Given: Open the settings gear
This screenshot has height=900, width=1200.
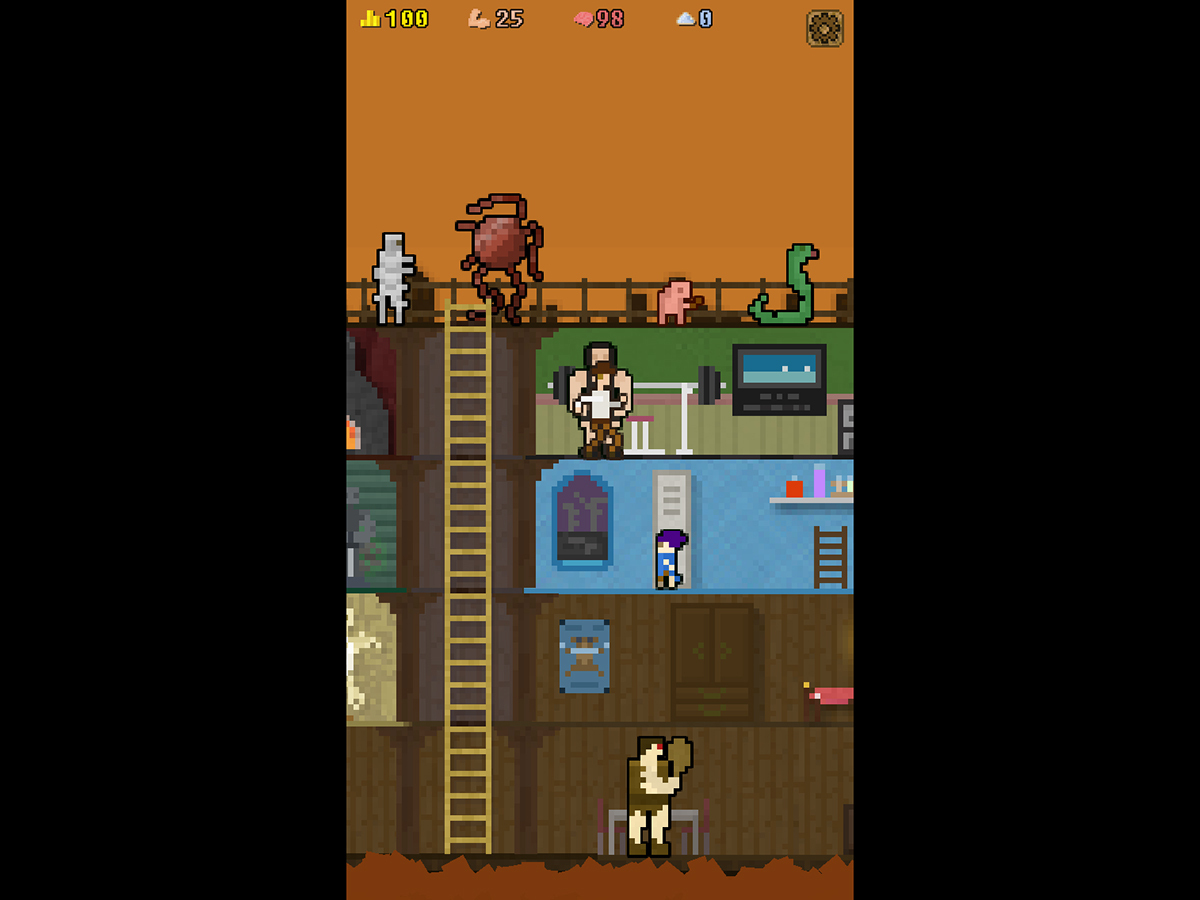Looking at the screenshot, I should [824, 29].
